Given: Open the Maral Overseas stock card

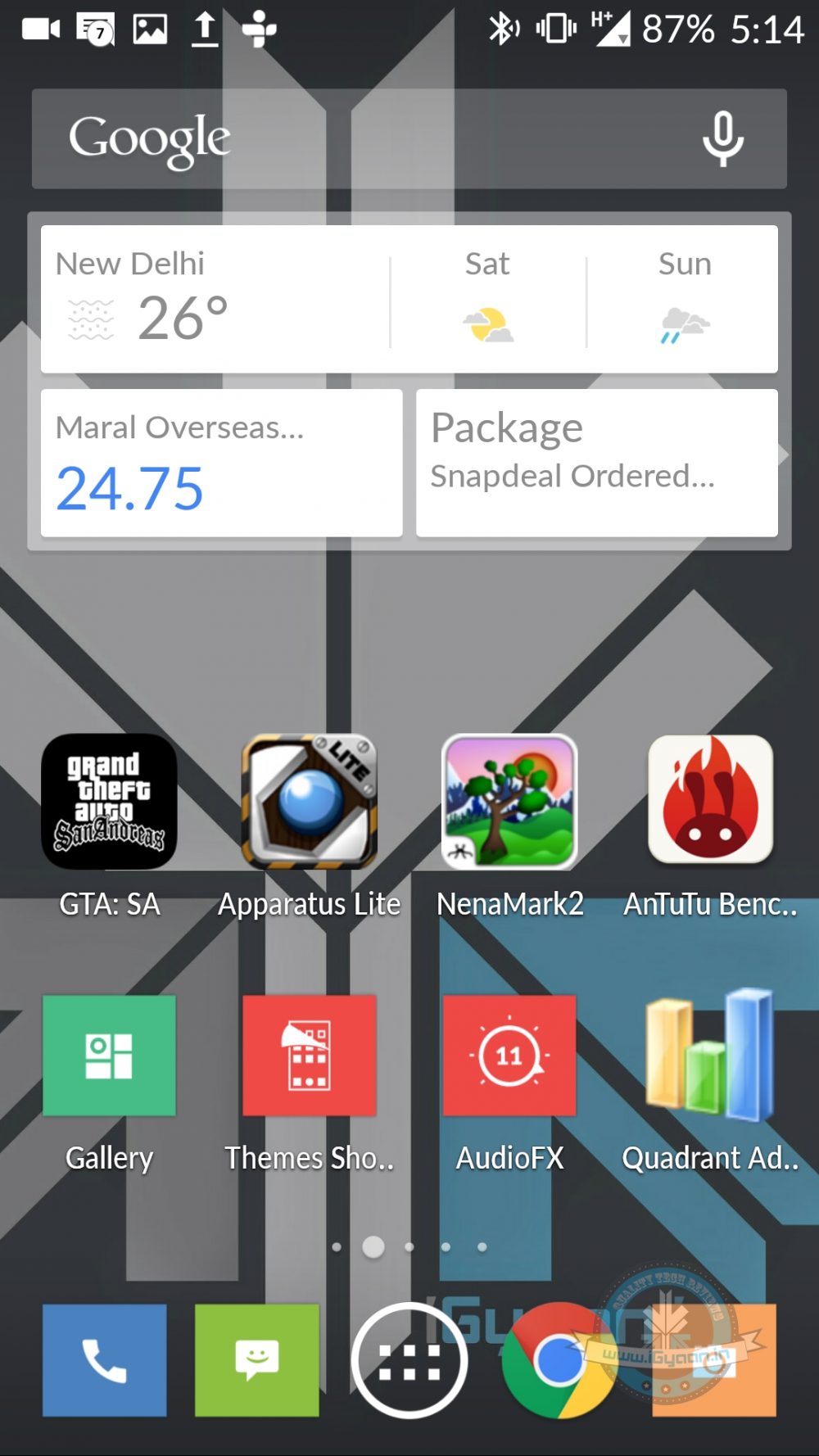Looking at the screenshot, I should pyautogui.click(x=221, y=463).
